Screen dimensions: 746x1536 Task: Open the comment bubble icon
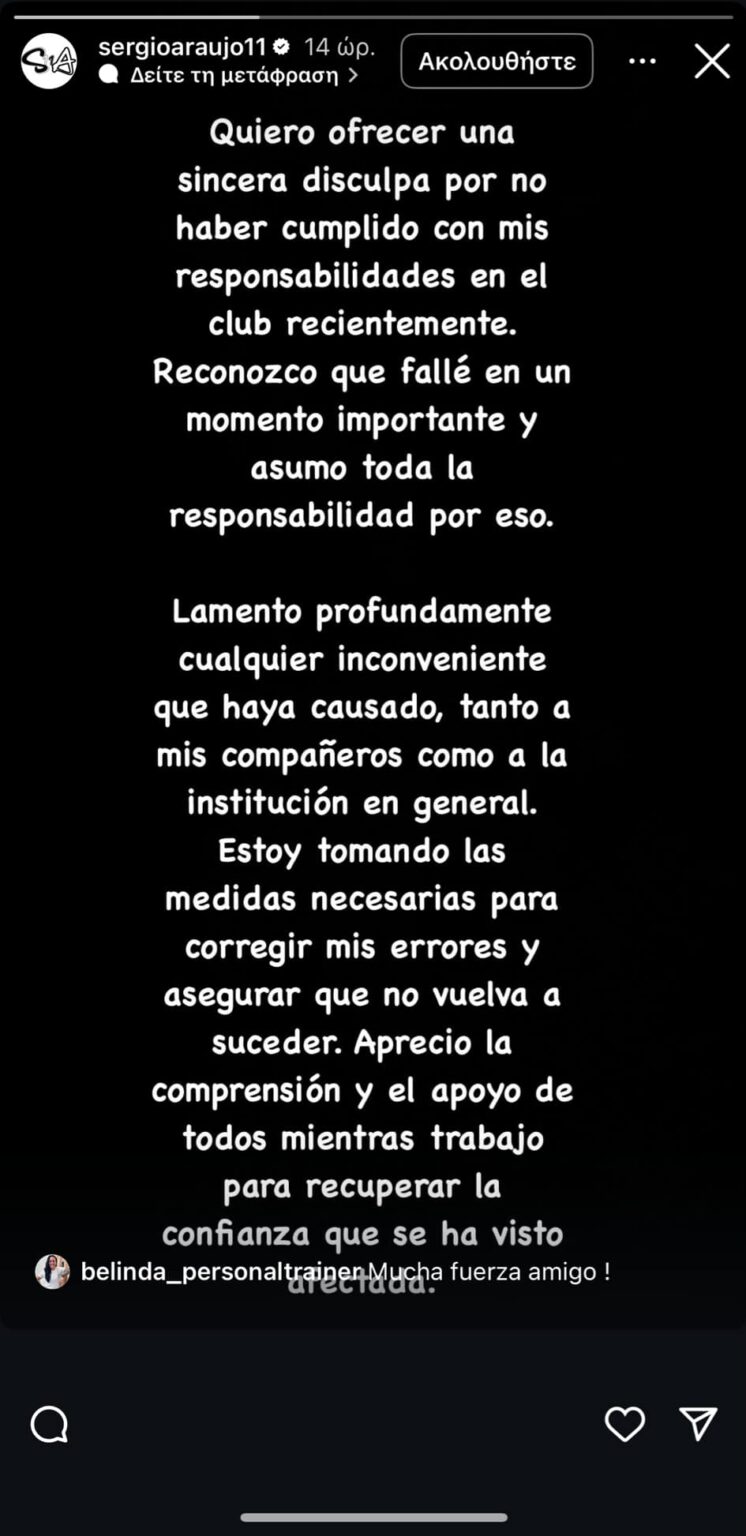49,1424
